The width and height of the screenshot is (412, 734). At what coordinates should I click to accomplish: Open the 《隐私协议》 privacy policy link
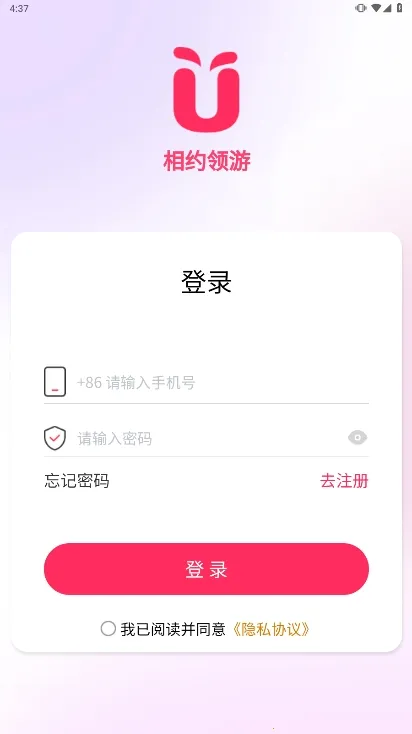tap(272, 629)
